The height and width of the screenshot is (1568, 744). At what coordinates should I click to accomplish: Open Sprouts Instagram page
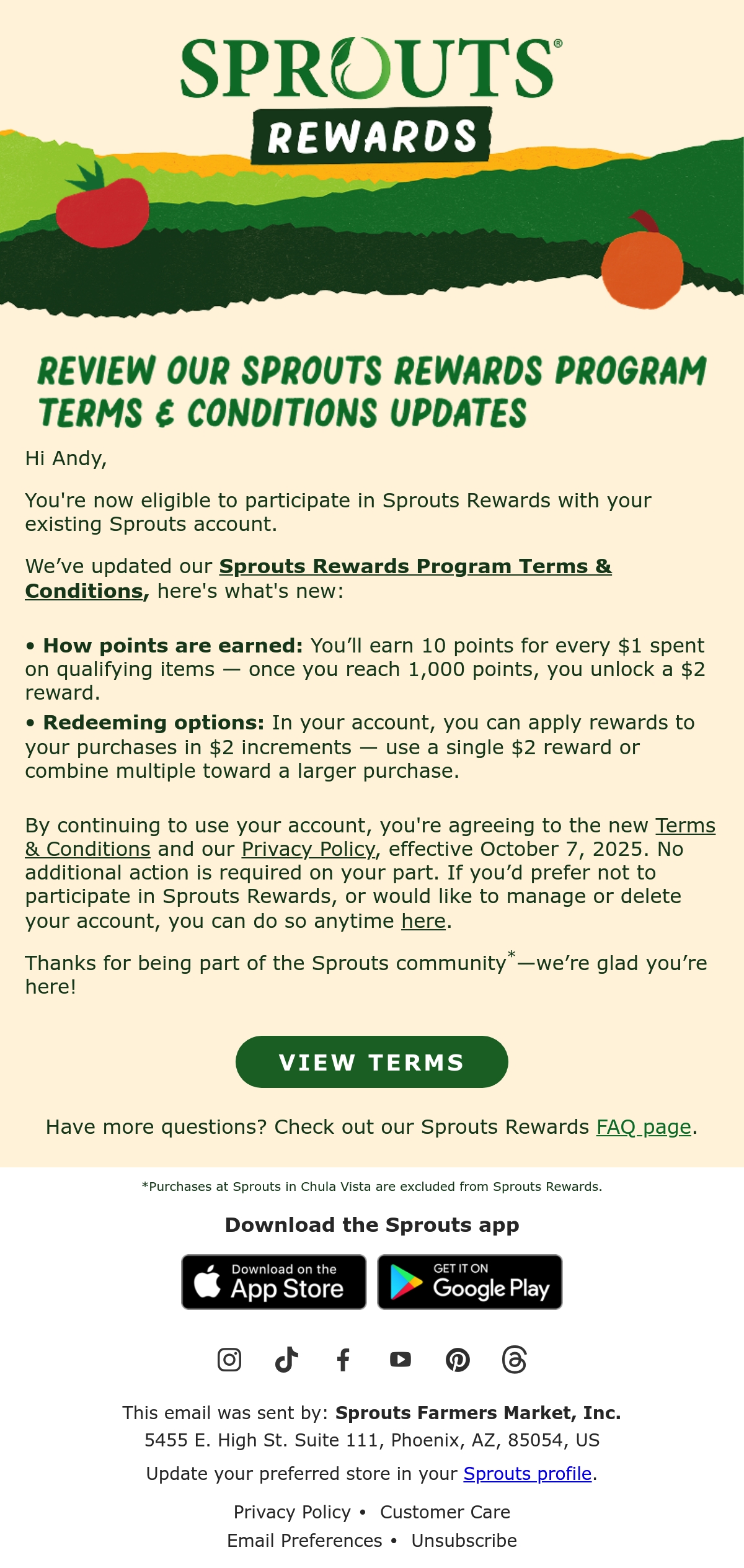[x=229, y=1360]
